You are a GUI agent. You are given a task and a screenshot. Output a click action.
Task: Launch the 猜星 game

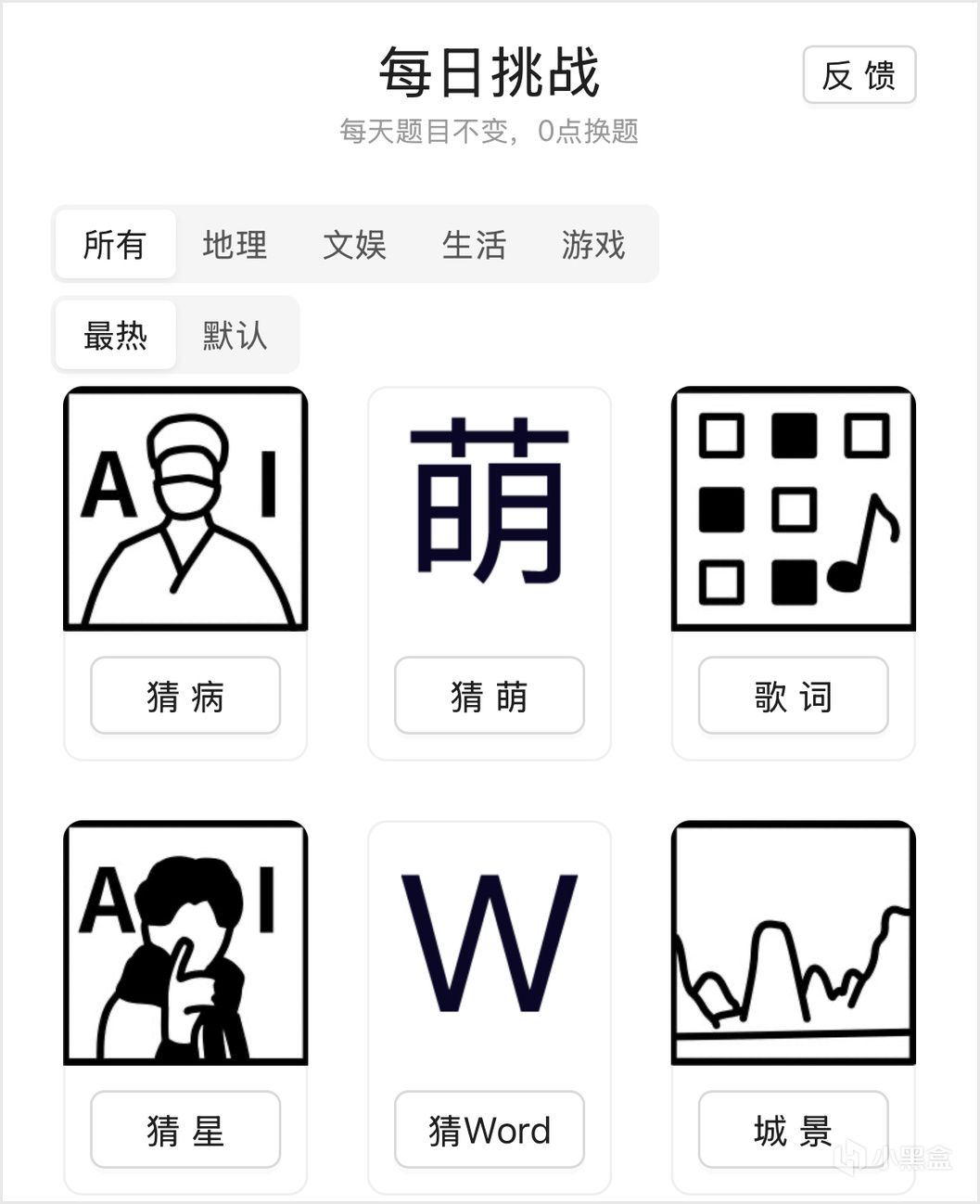(x=185, y=1130)
